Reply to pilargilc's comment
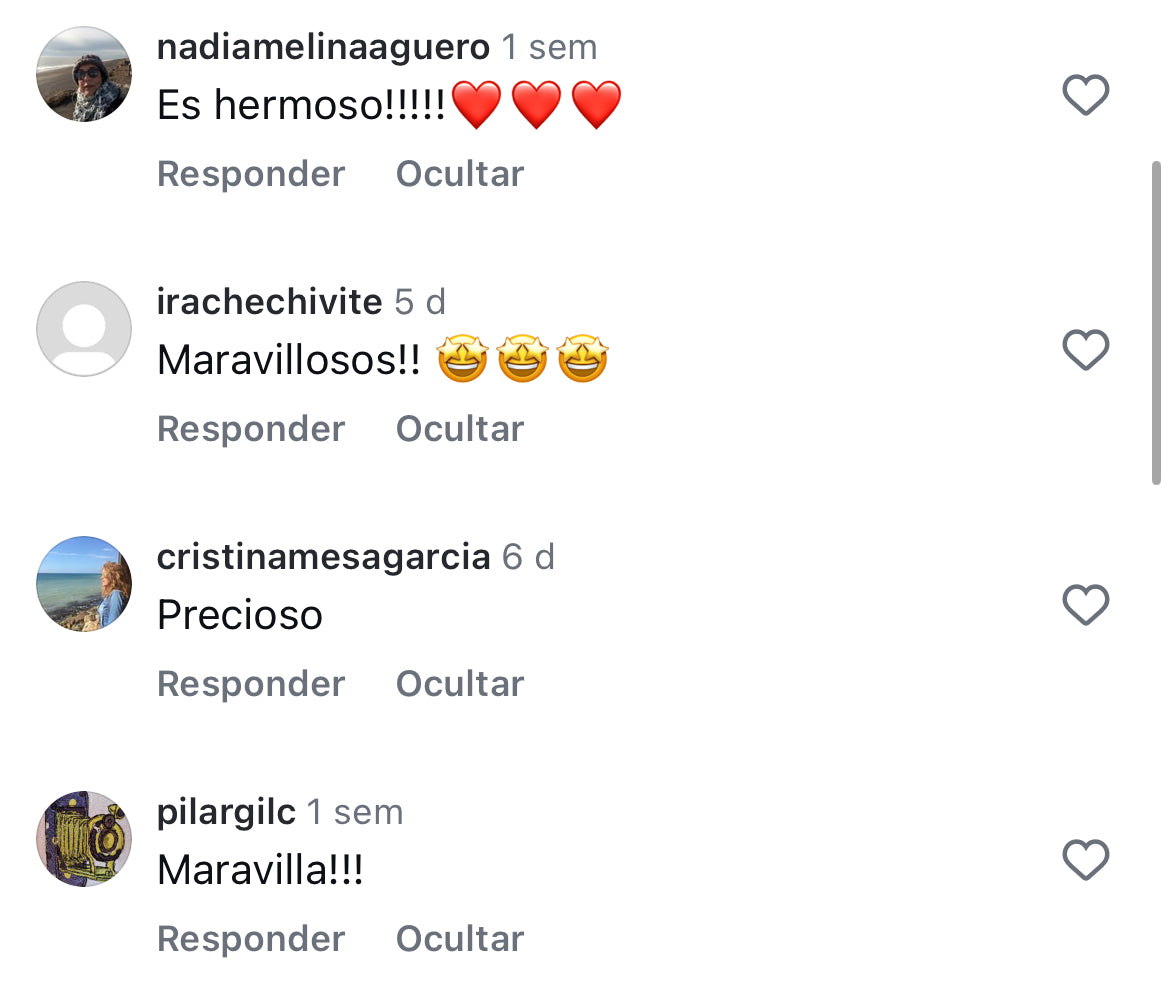 click(251, 939)
